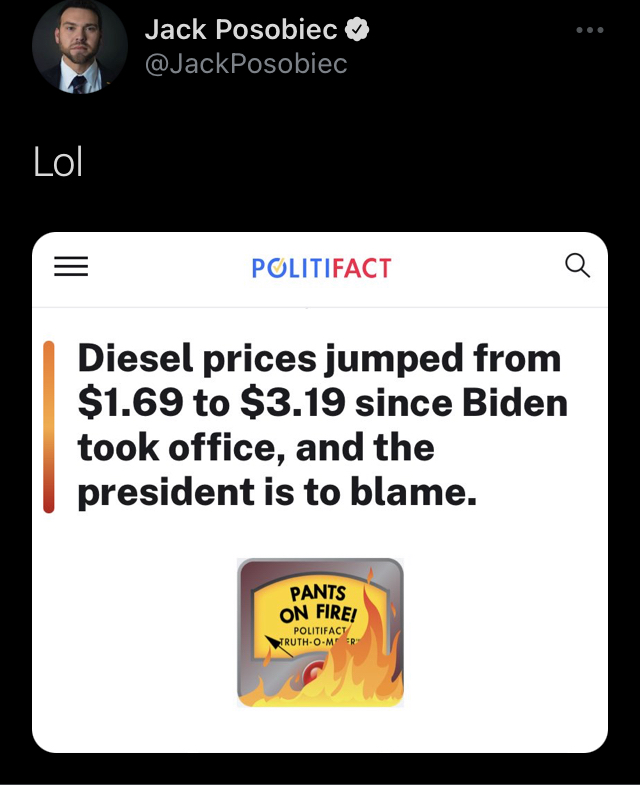
Task: Open Jack Posobiec's profile picture
Action: (x=80, y=47)
